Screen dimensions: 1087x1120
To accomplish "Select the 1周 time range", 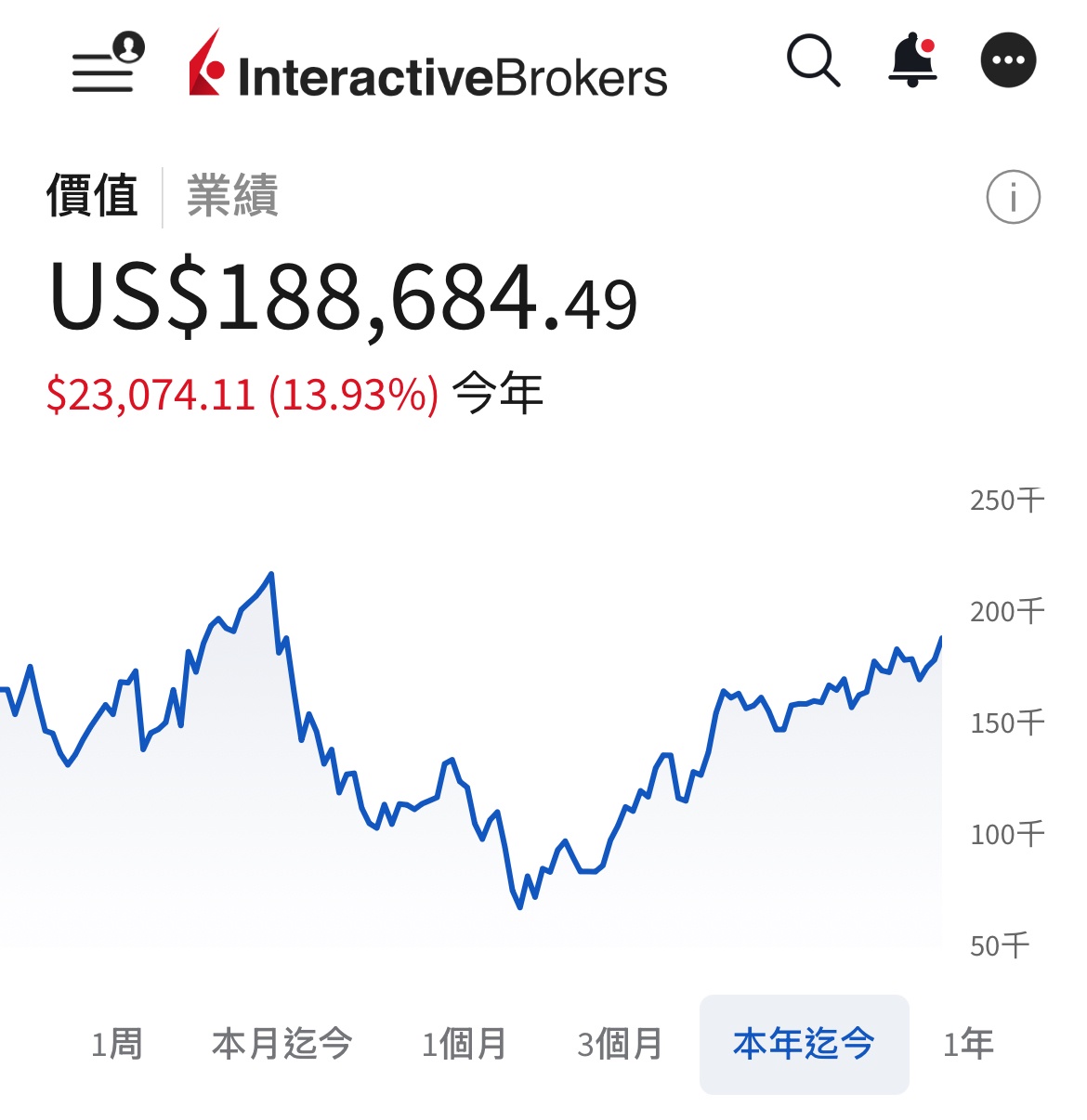I will [117, 1044].
